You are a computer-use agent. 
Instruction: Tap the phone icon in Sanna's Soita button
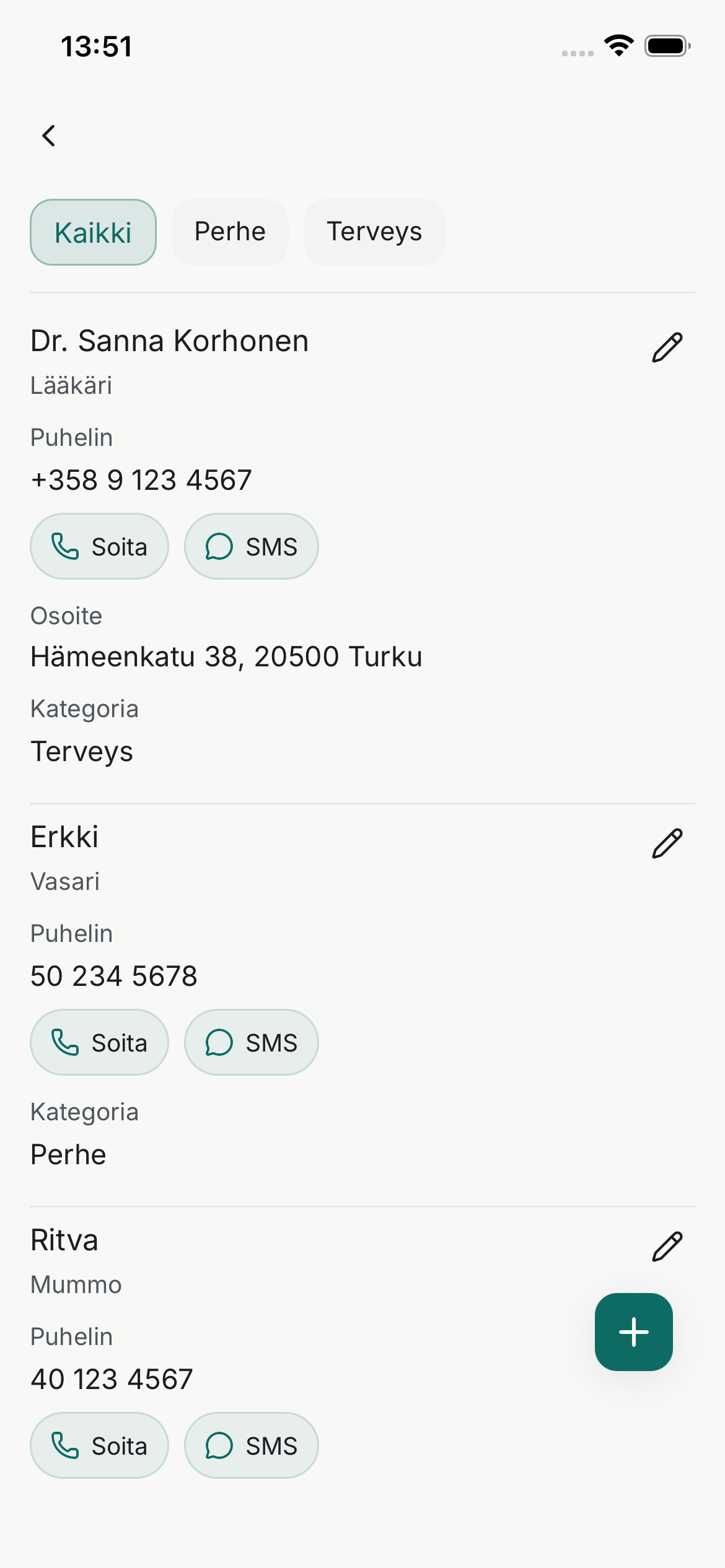click(65, 546)
